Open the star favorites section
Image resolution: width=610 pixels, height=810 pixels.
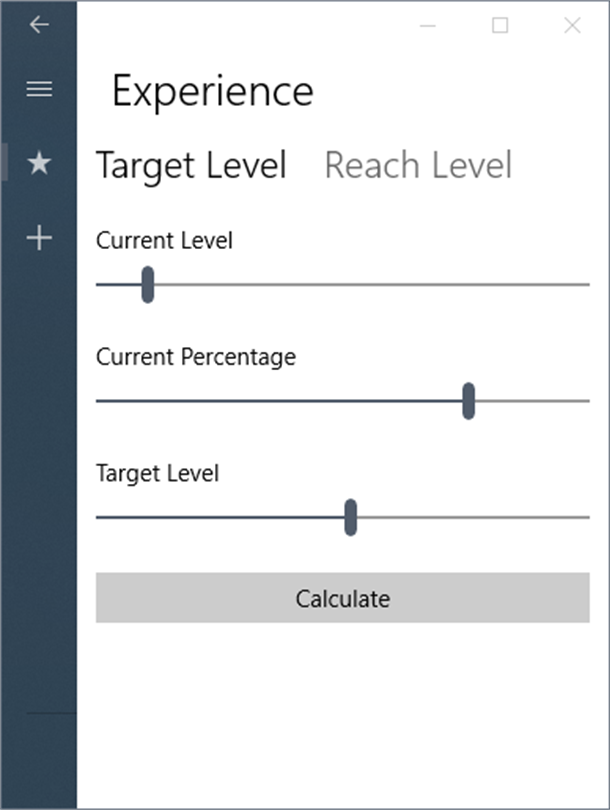click(38, 163)
